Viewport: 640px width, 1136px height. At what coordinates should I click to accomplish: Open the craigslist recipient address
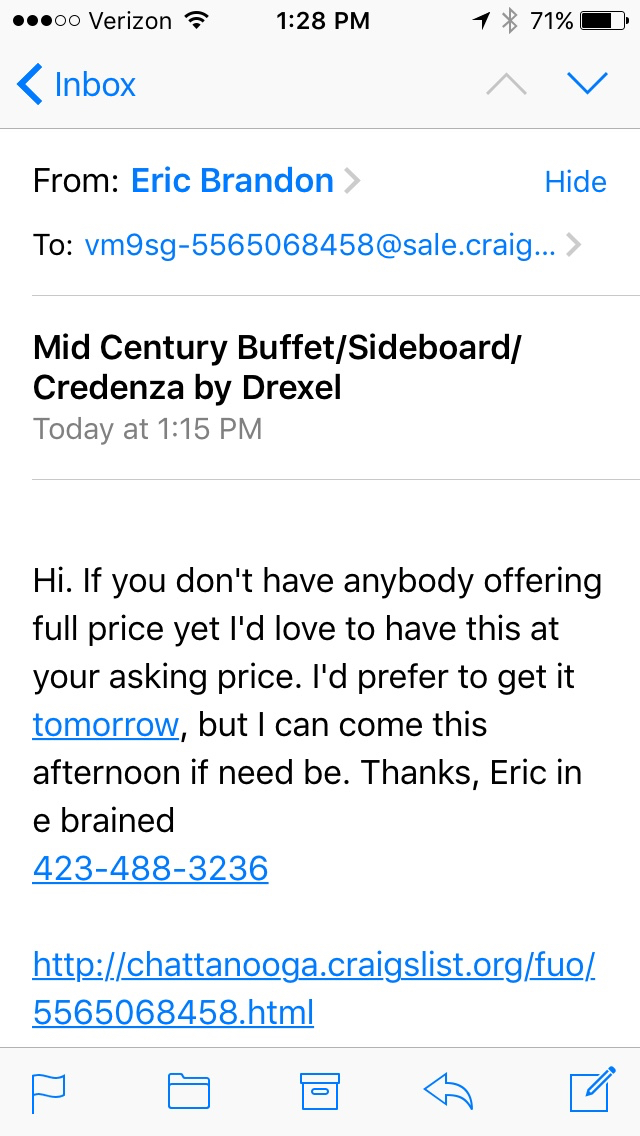click(x=319, y=245)
